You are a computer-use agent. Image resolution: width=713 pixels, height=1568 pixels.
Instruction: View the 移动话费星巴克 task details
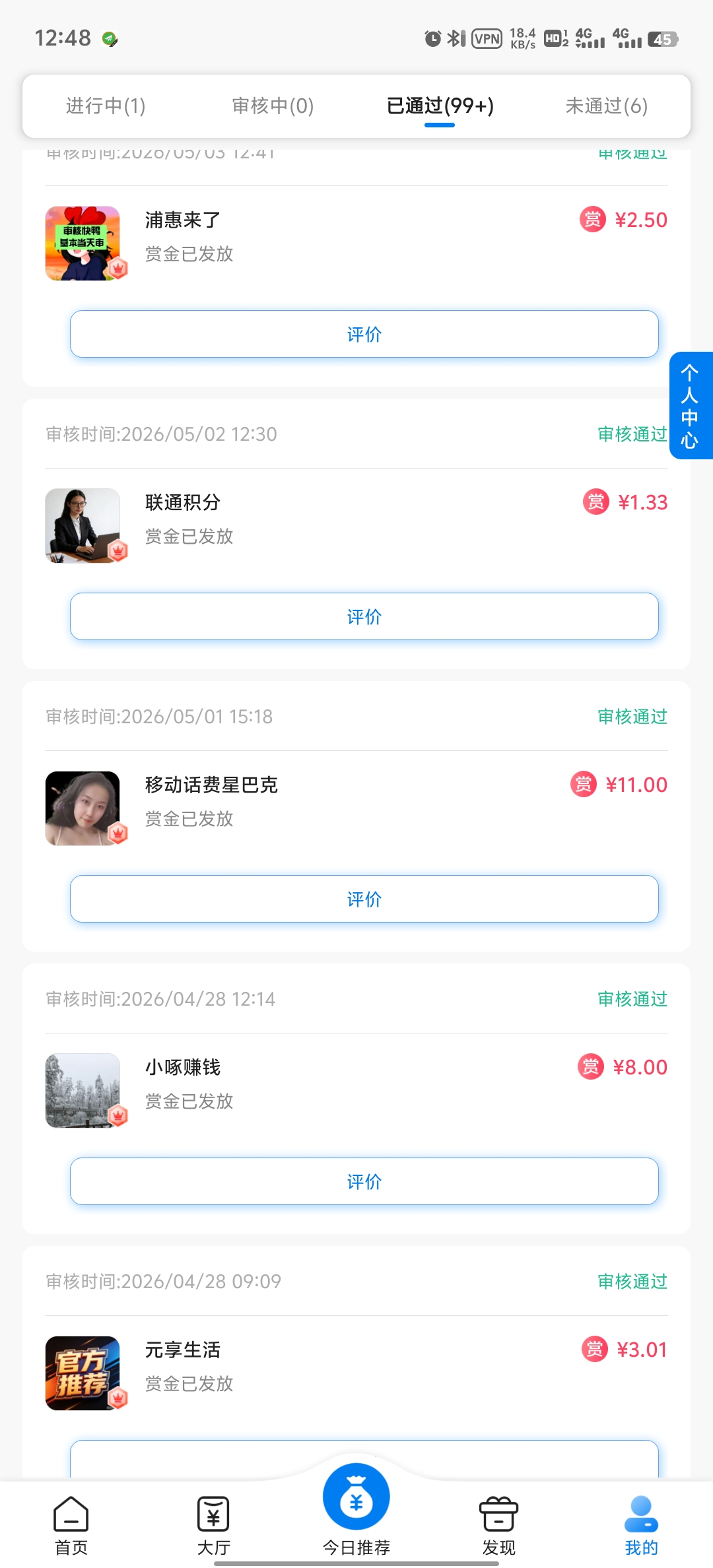[356, 808]
